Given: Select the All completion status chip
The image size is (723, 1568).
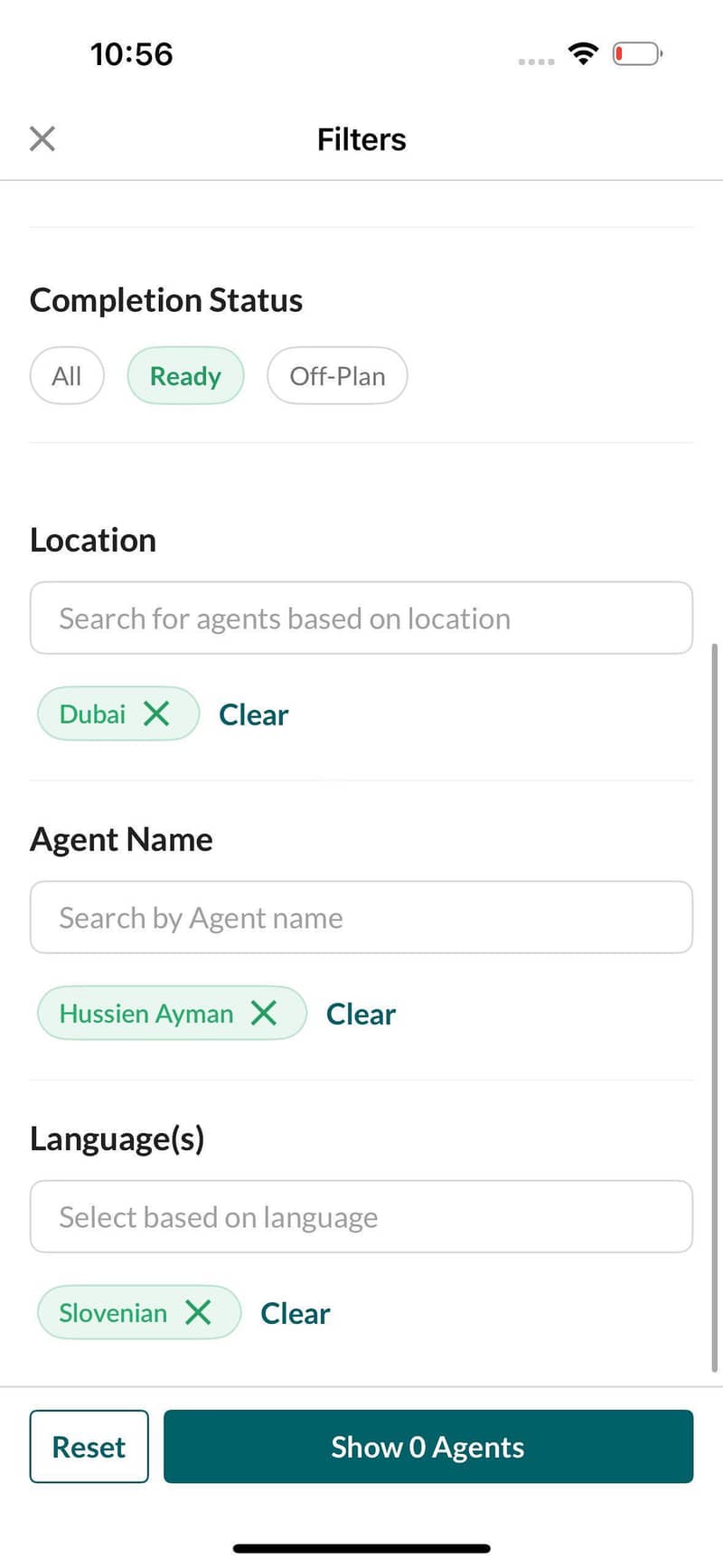Looking at the screenshot, I should point(67,375).
